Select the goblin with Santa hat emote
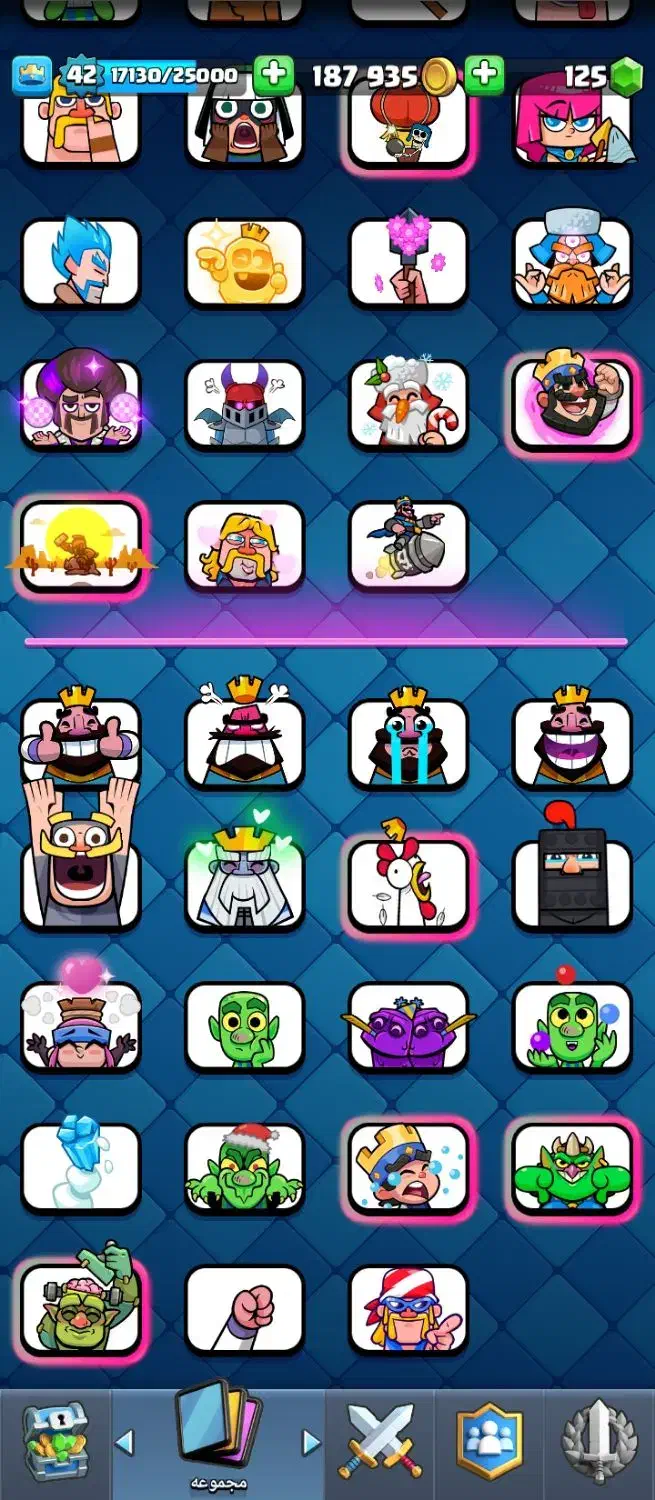Viewport: 655px width, 1500px height. pyautogui.click(x=245, y=1166)
